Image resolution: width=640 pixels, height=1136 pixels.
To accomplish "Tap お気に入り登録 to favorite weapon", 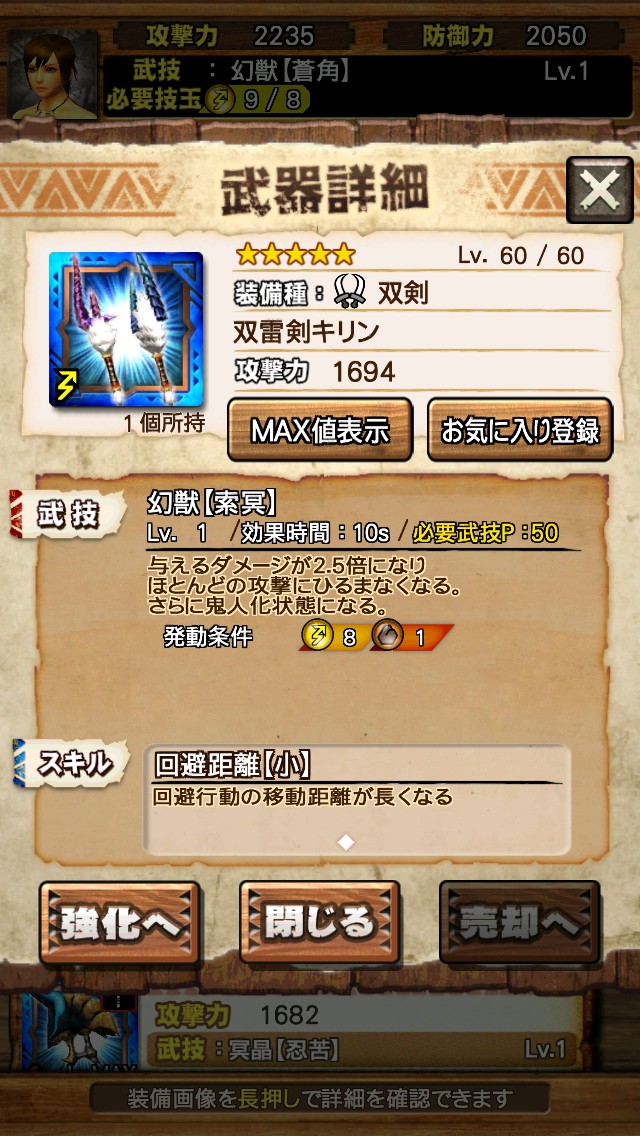I will [x=520, y=430].
